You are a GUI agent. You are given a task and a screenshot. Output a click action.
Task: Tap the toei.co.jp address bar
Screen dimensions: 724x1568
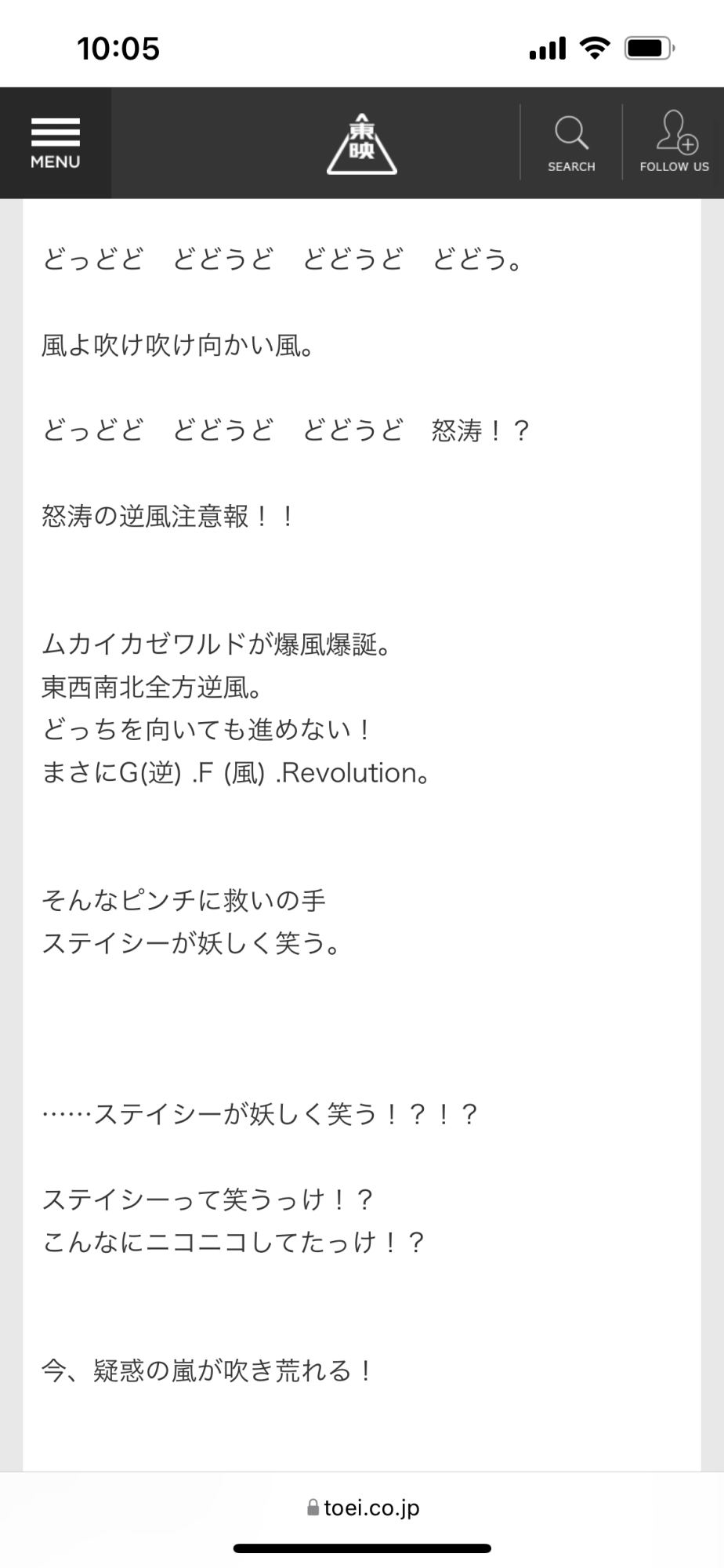(x=364, y=1508)
